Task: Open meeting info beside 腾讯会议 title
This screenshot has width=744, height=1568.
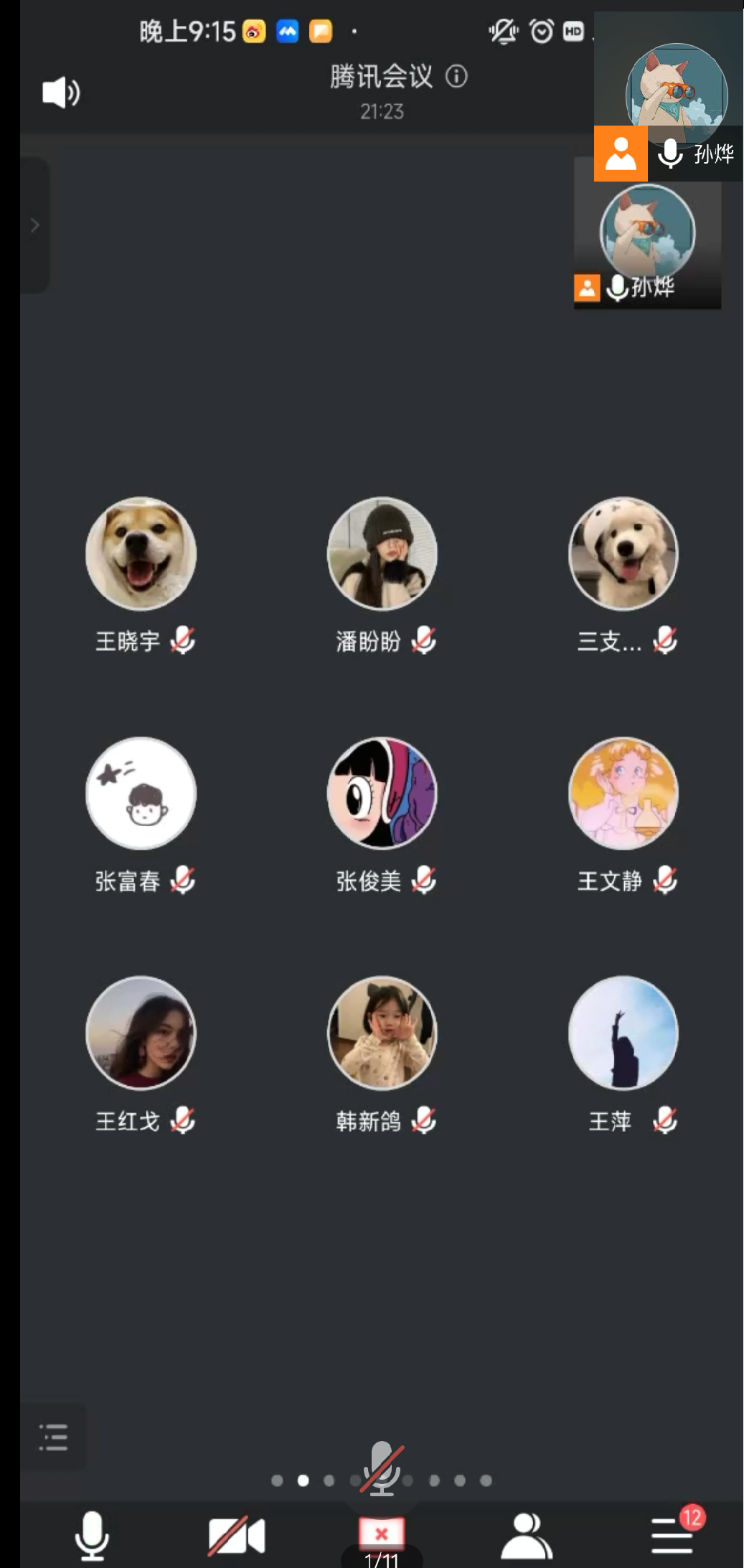Action: (456, 76)
